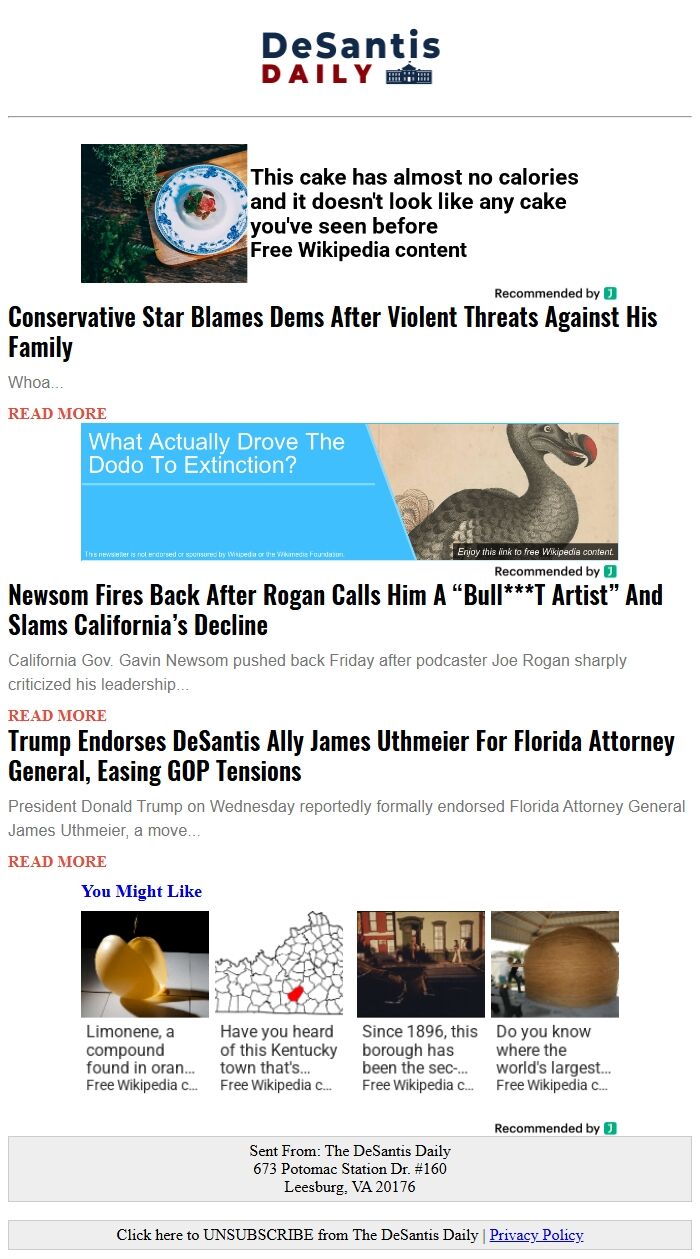Screen dimensions: 700x1259
Task: Open the 'Since 1896, this borough' card
Action: tap(421, 1002)
